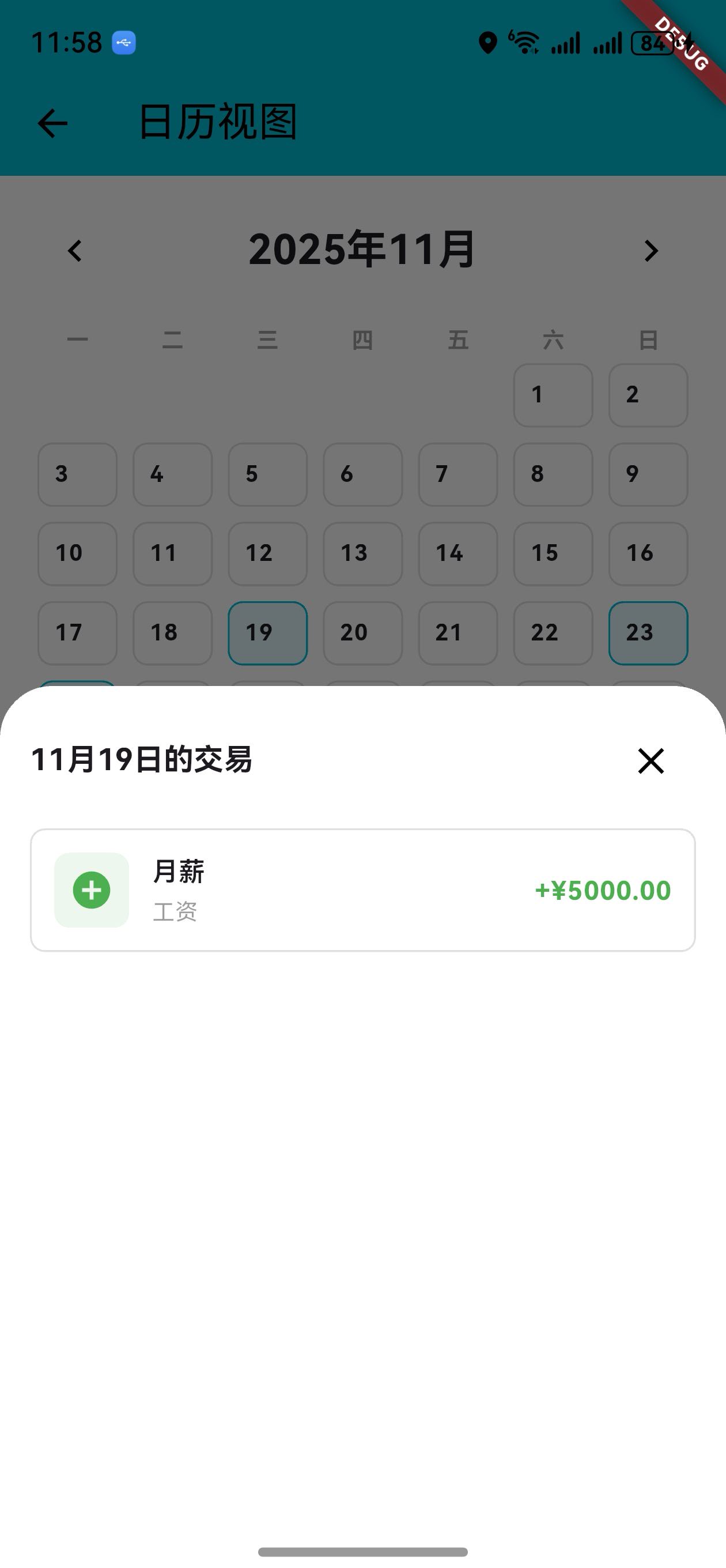Tap the mobile signal strength bars
Screen dimensions: 726x1568
[x=566, y=43]
